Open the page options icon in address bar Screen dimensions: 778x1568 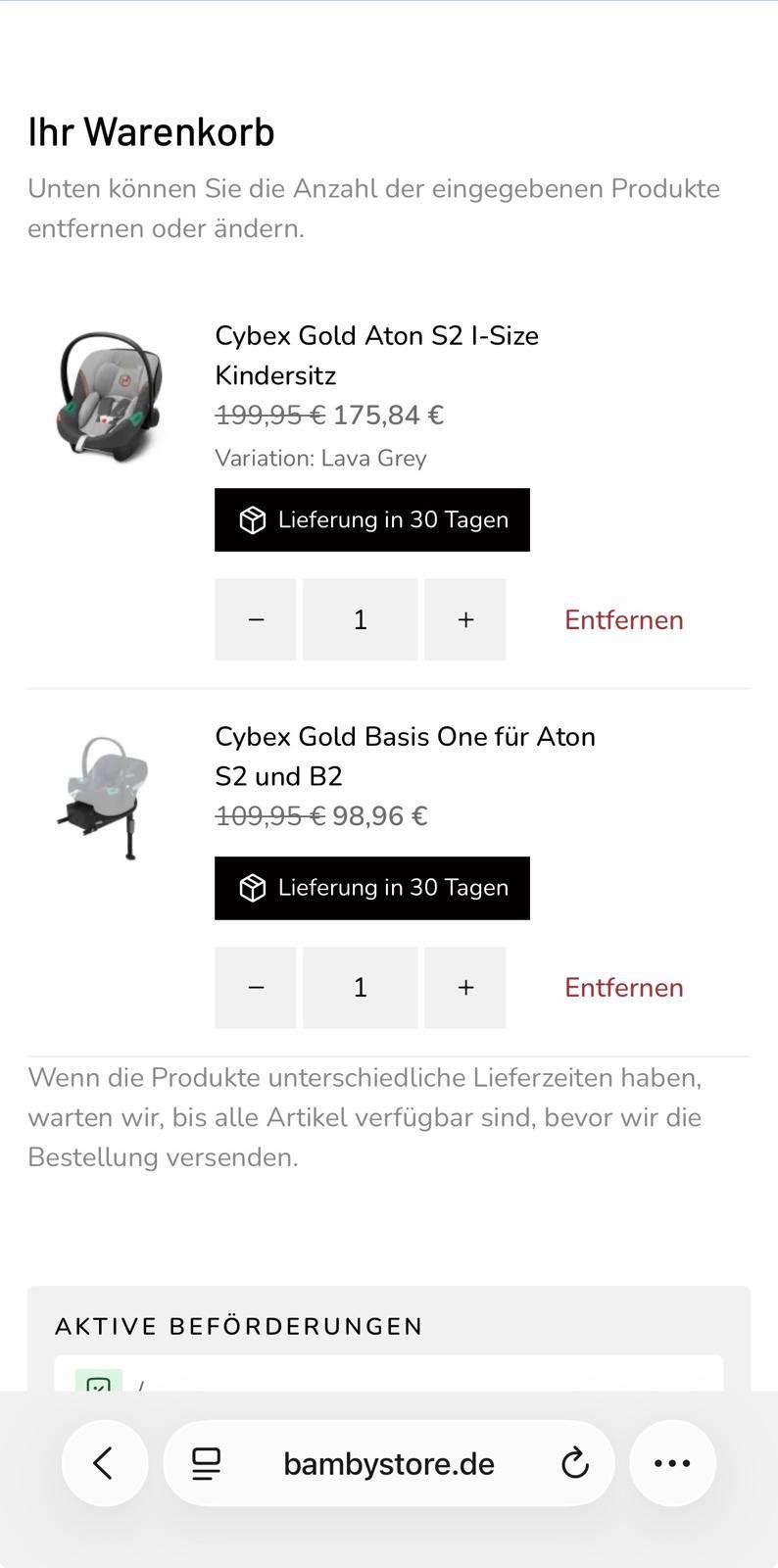click(x=207, y=1463)
